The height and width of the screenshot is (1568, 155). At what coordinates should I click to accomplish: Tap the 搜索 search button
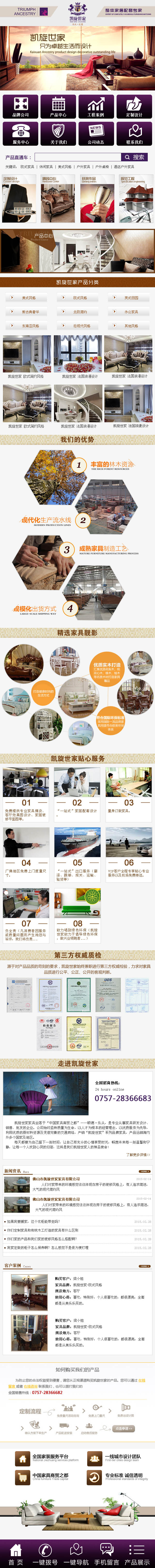(x=135, y=157)
